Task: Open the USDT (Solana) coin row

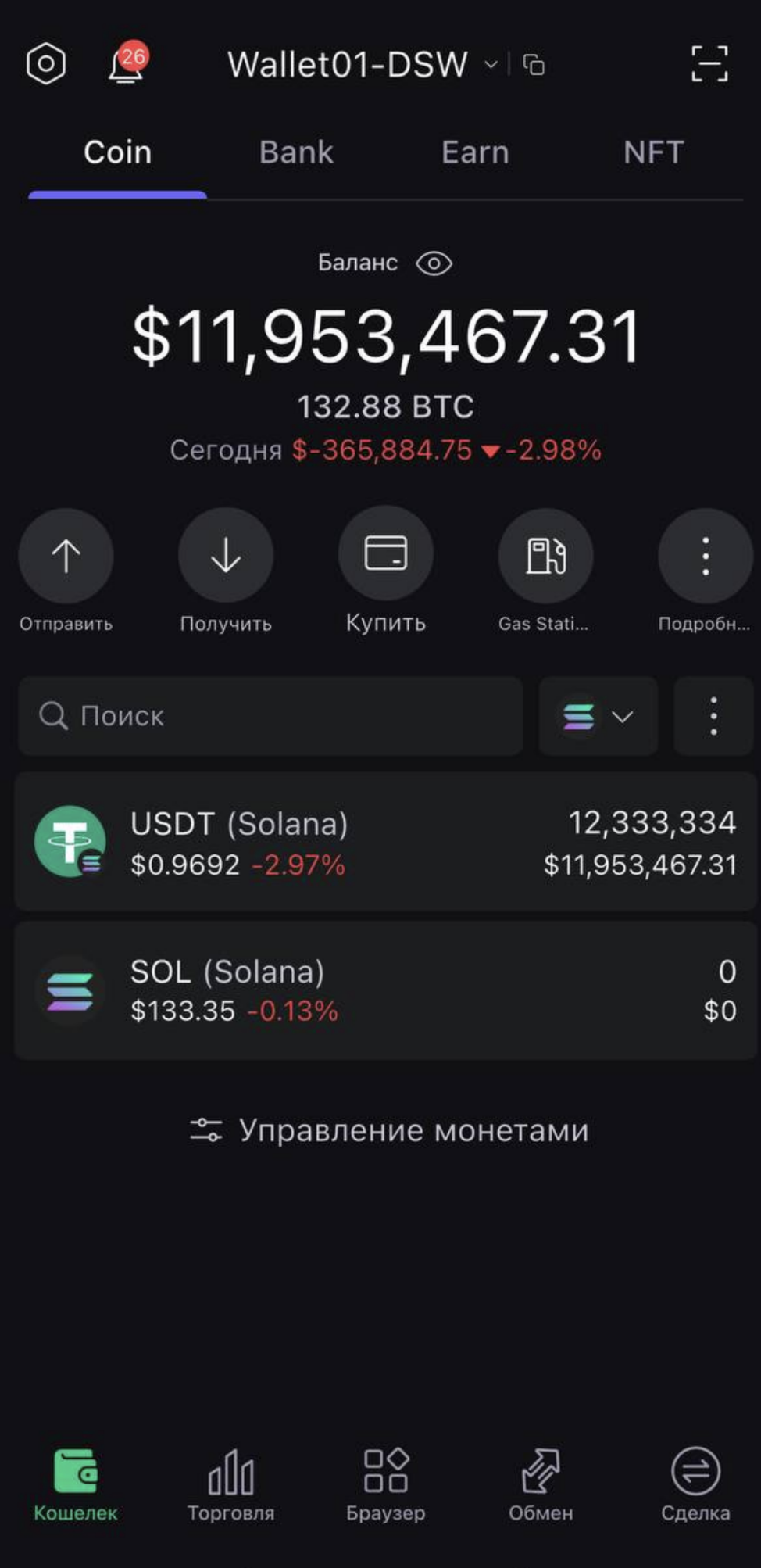Action: (385, 842)
